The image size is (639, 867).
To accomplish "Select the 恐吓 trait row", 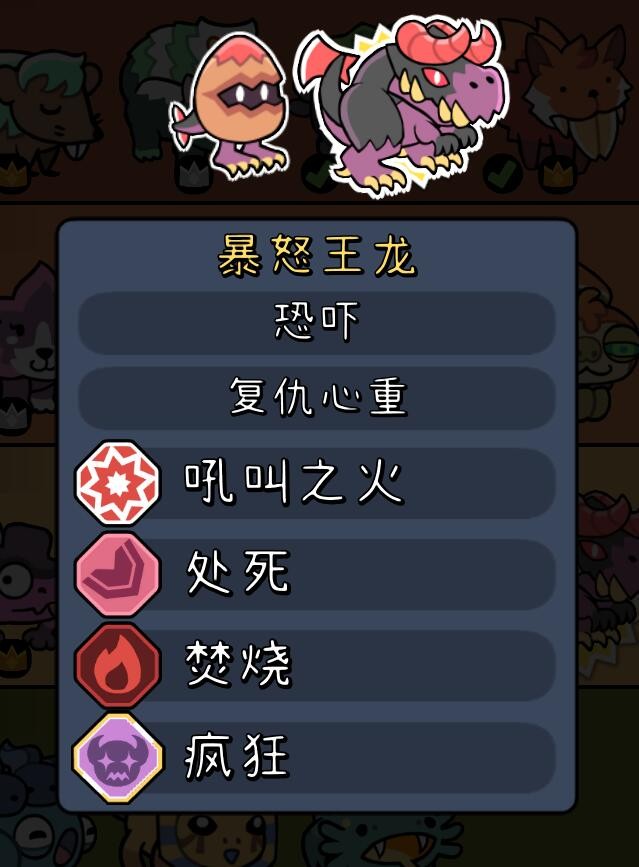I will coord(316,322).
